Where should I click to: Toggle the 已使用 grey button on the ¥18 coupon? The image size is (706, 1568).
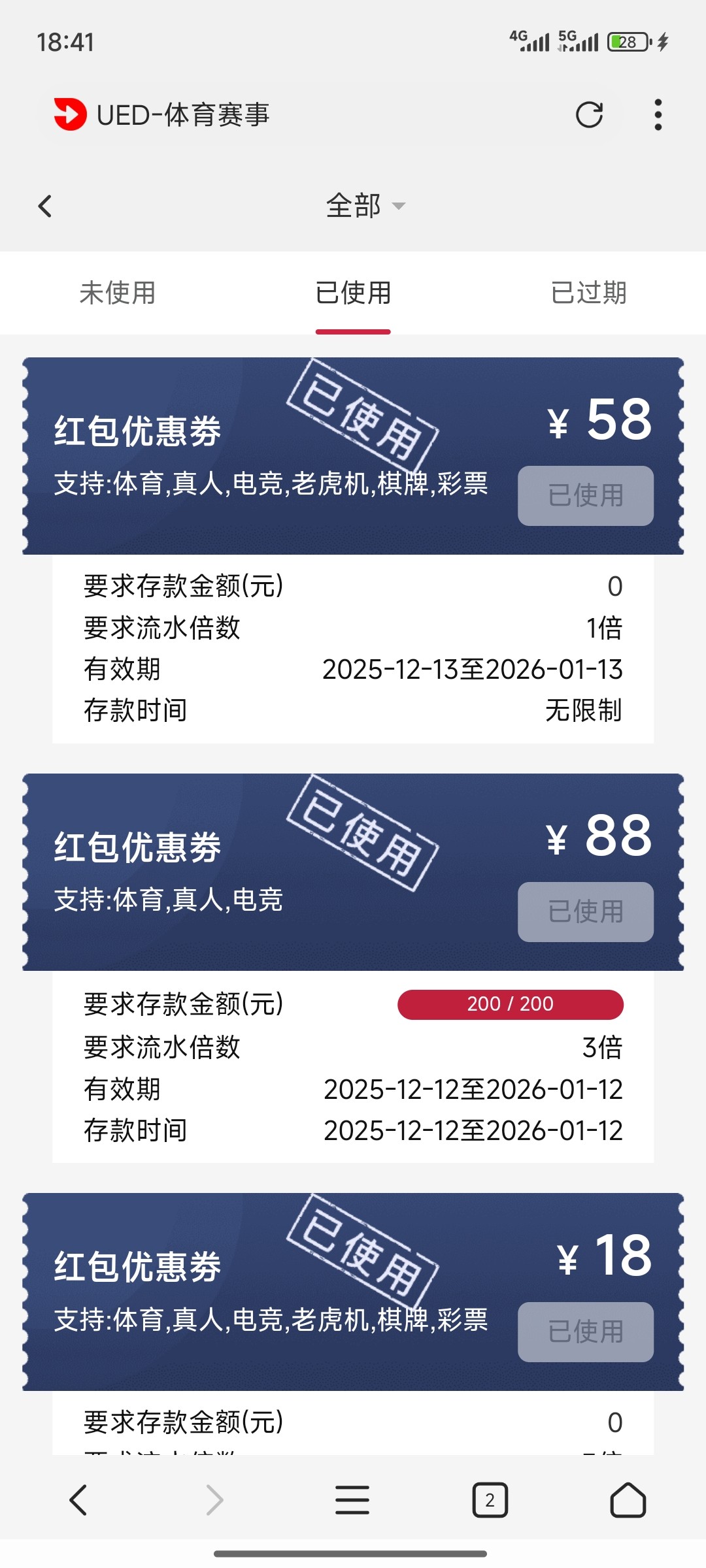585,1331
